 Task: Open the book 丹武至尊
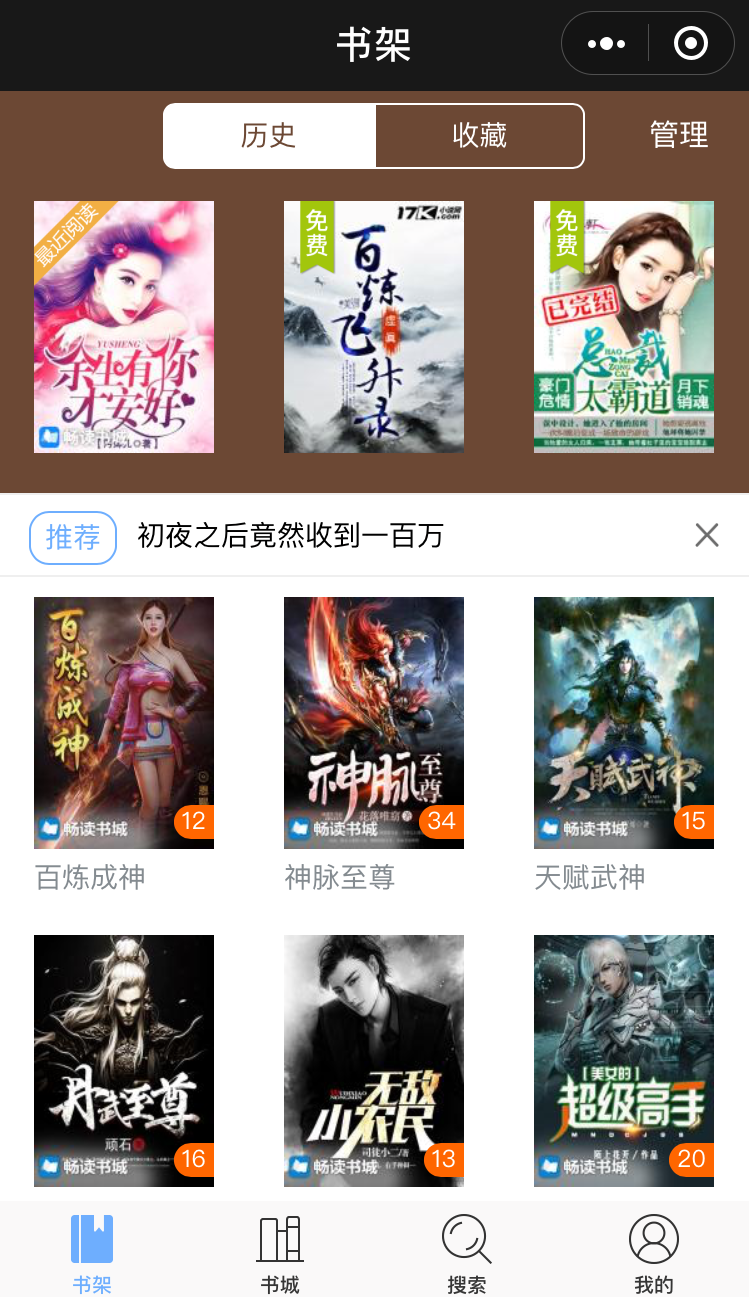click(x=124, y=1061)
